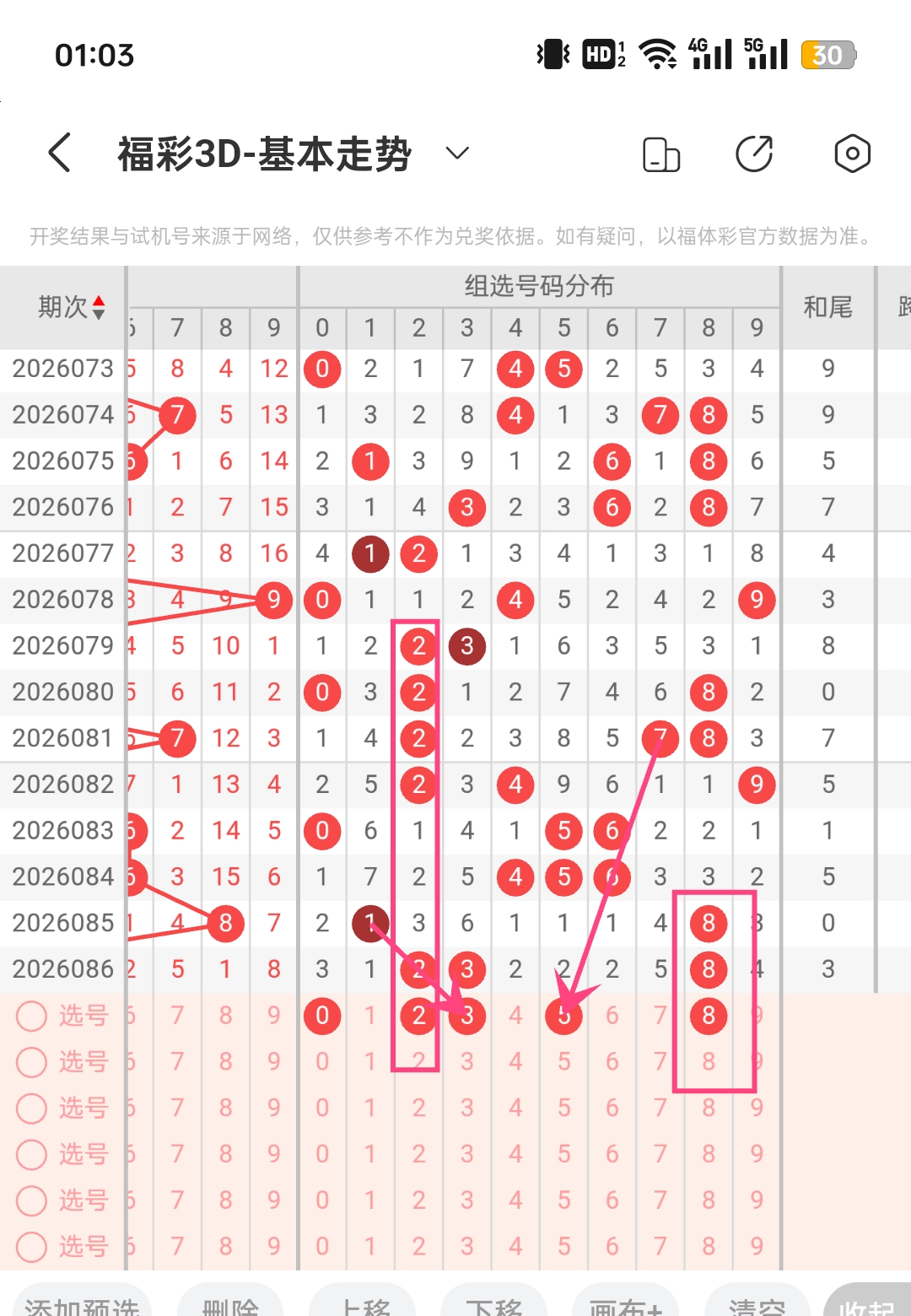Tap the draw number cell 2026086
Viewport: 911px width, 1316px height.
63,968
